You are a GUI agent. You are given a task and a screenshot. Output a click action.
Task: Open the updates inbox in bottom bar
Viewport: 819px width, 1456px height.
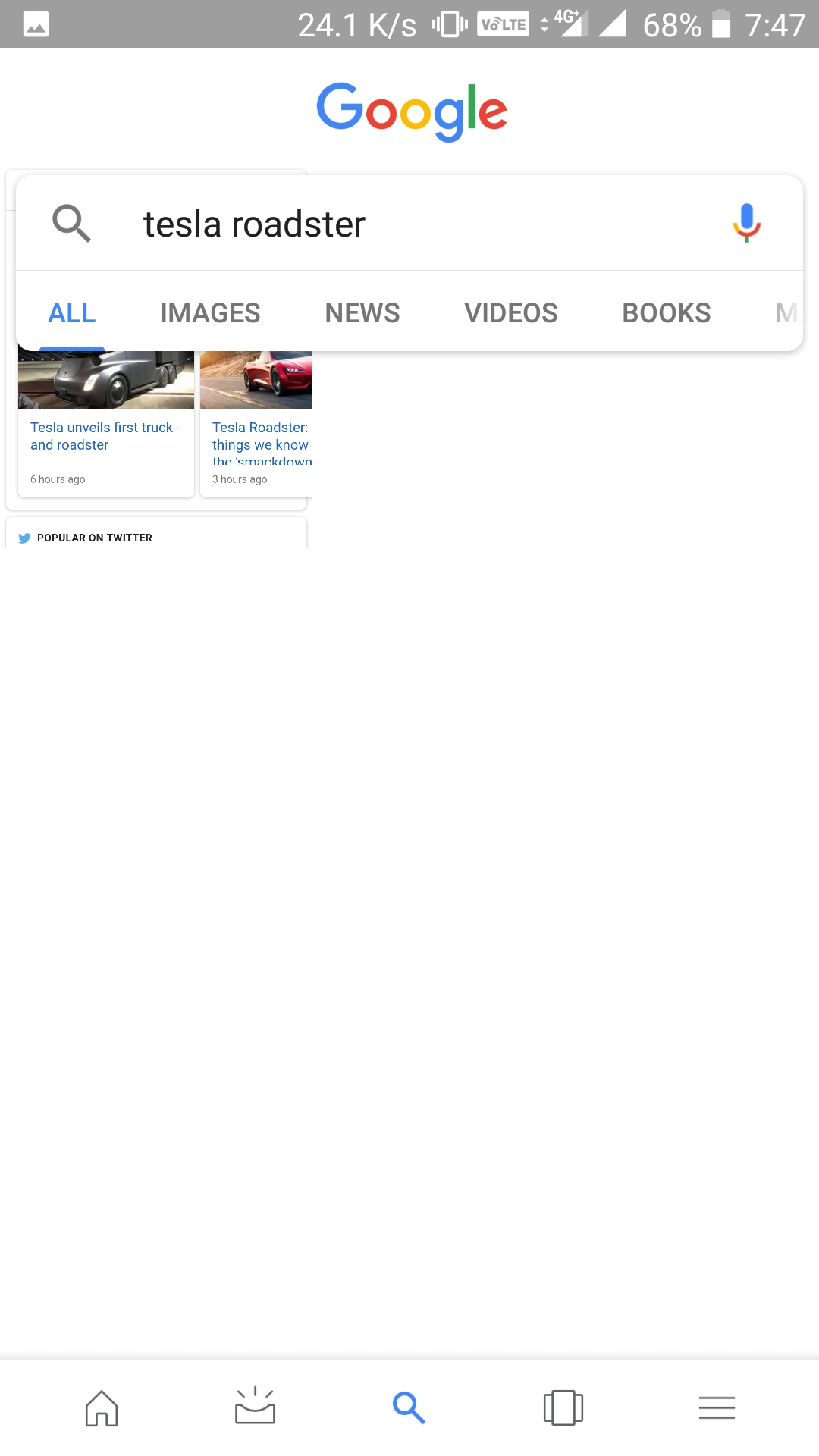click(x=255, y=1407)
